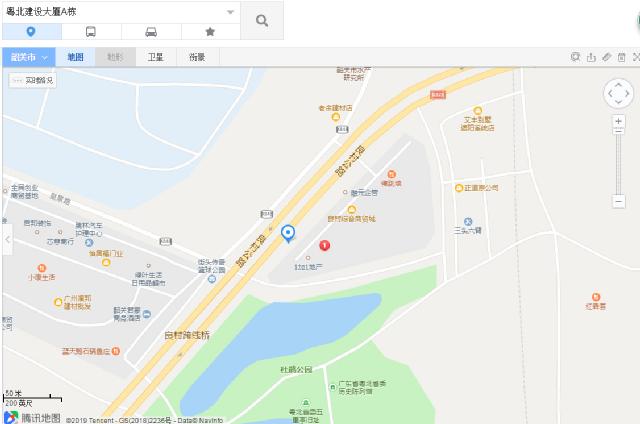The height and width of the screenshot is (424, 640).
Task: Tap the pan direction compass control
Action: (619, 93)
